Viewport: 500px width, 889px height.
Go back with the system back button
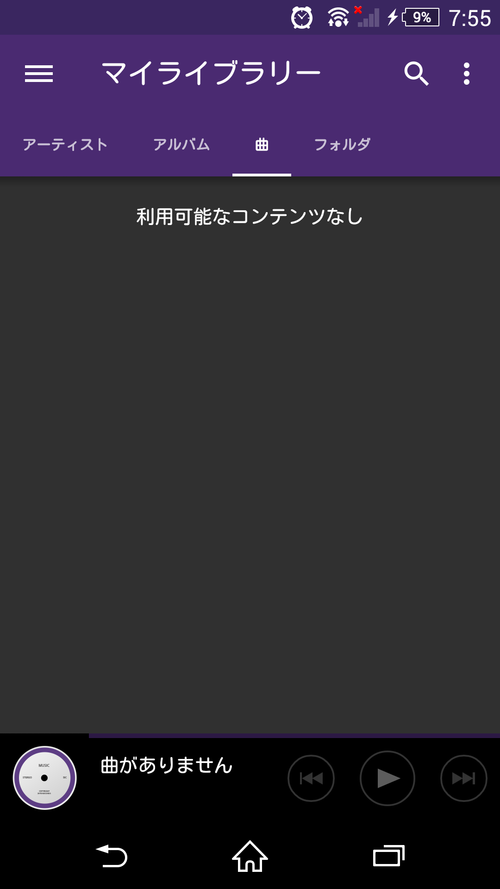click(112, 856)
